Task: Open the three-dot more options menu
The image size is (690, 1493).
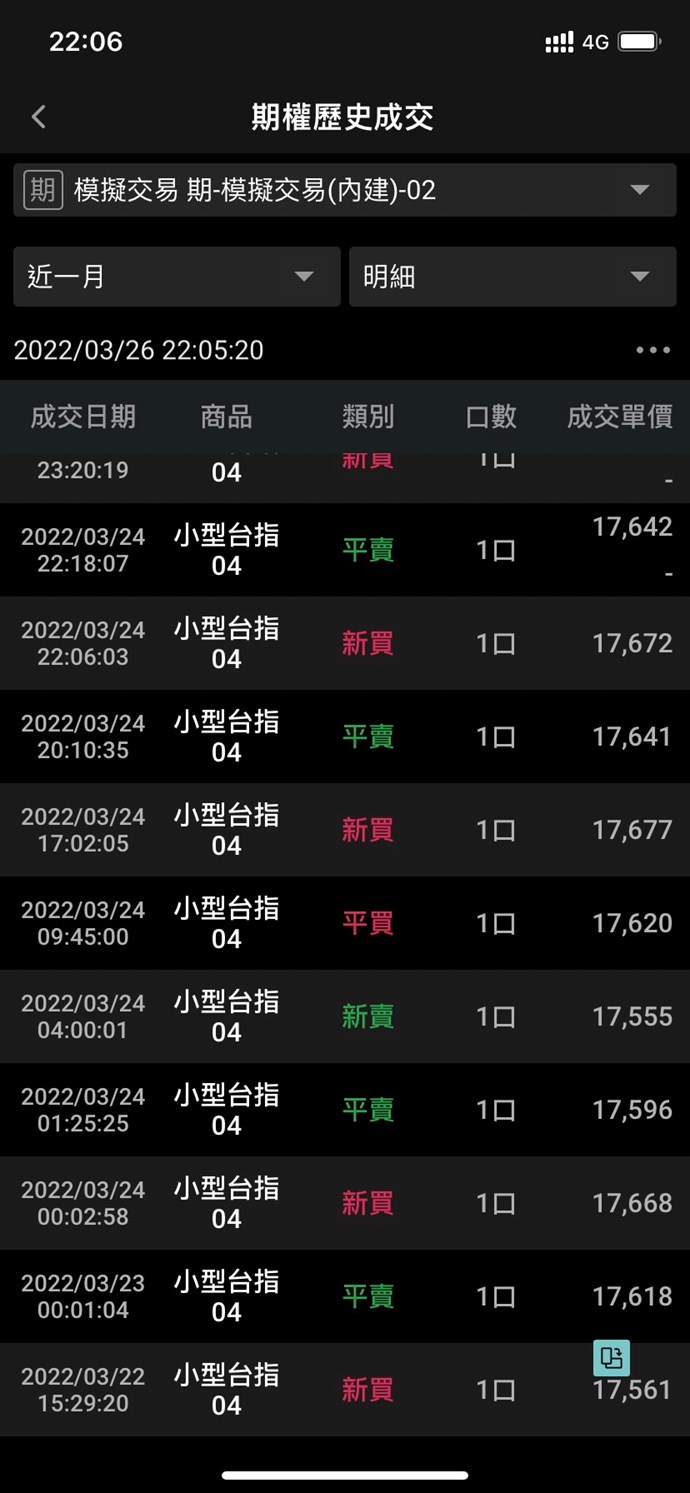Action: 653,350
